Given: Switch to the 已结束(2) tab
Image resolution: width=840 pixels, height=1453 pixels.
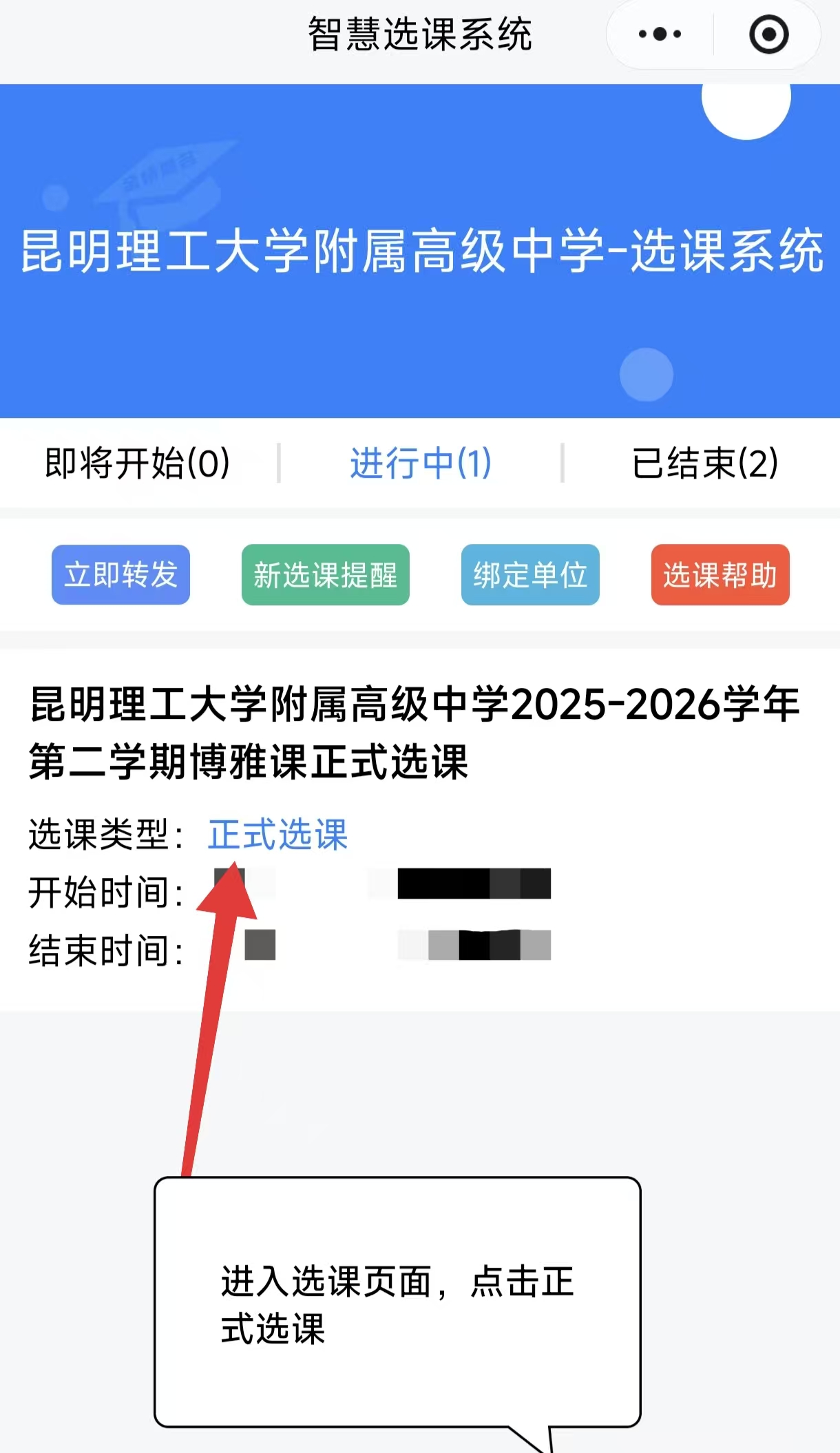Looking at the screenshot, I should tap(704, 463).
